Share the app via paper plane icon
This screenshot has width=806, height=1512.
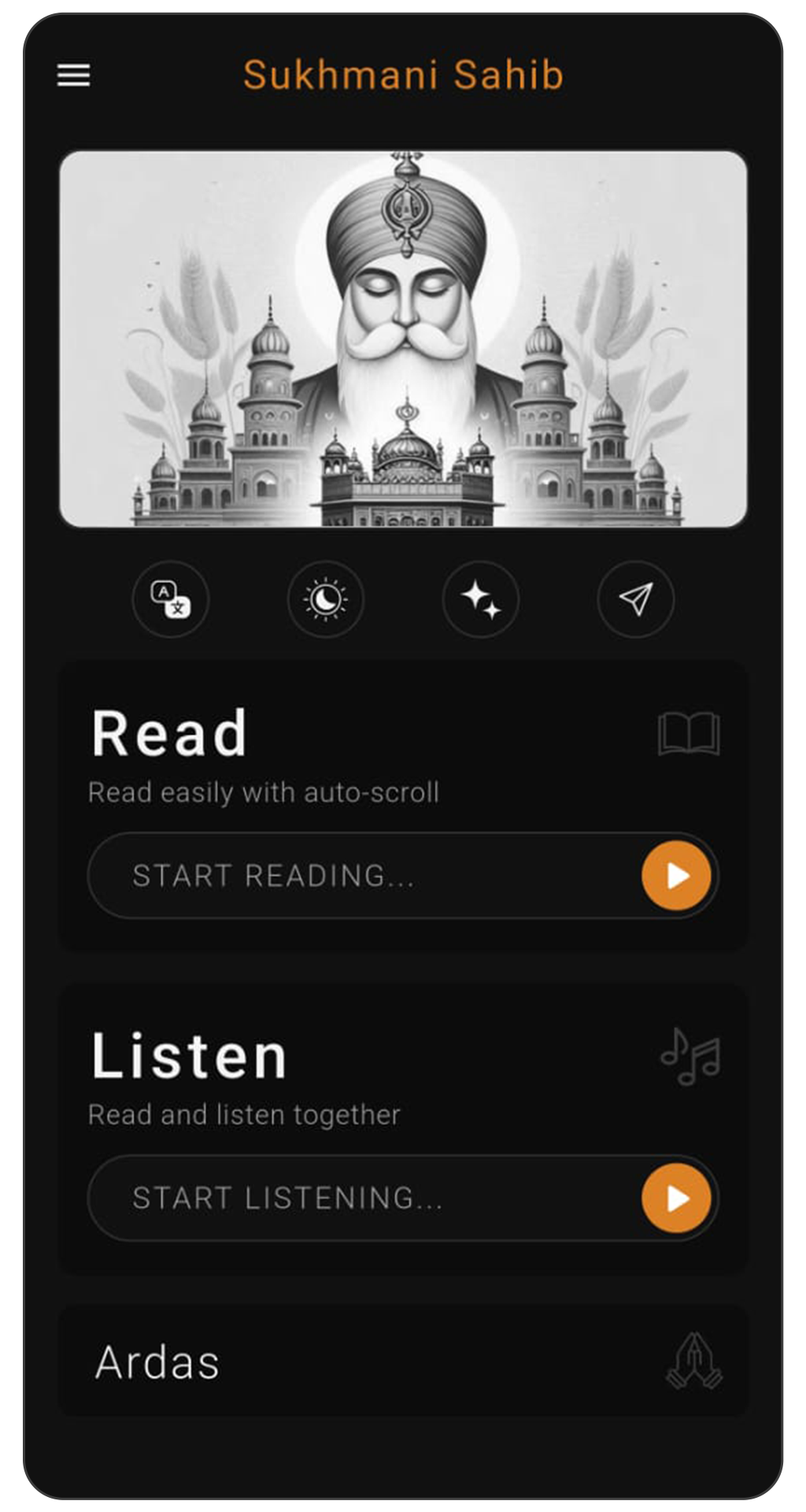click(x=635, y=599)
